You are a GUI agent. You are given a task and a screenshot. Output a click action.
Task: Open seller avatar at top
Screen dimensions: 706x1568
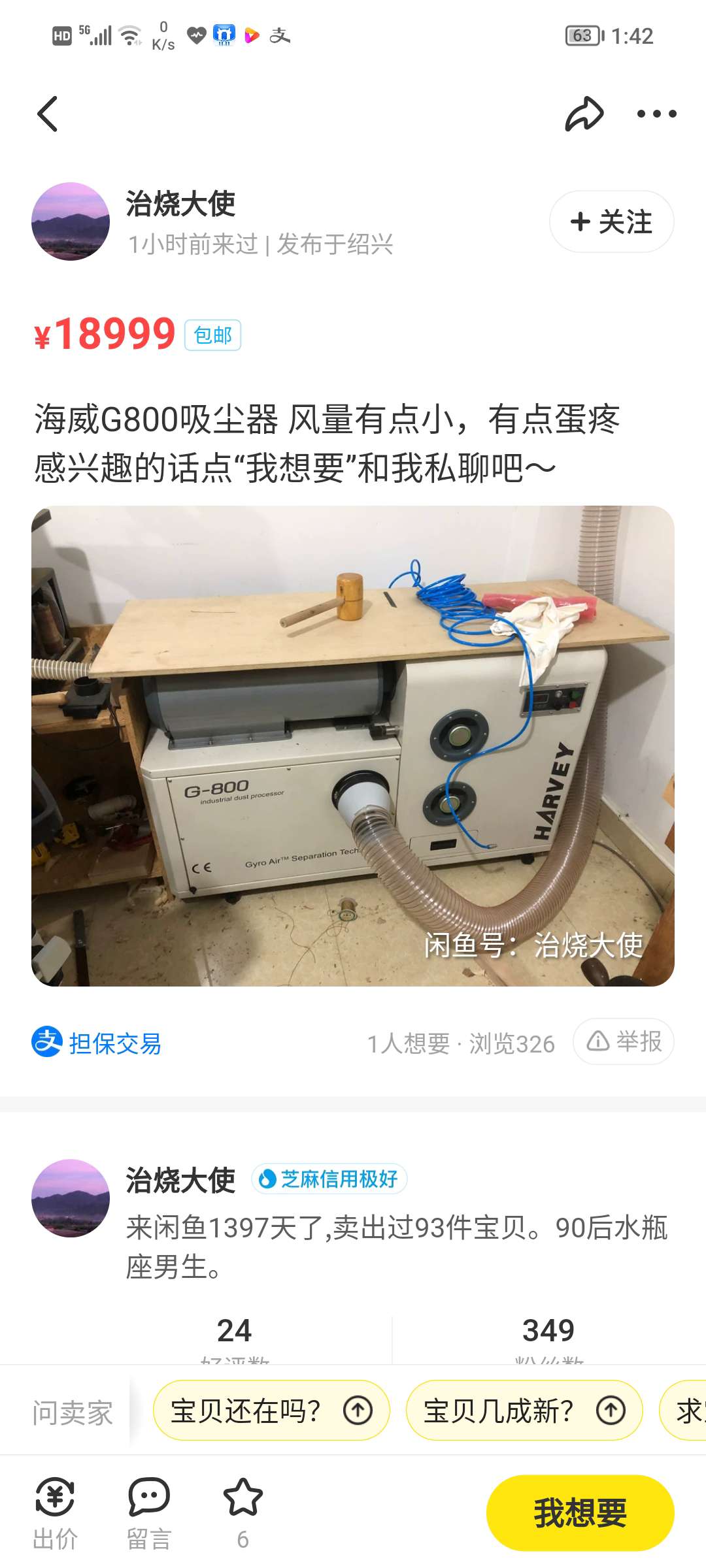[71, 221]
